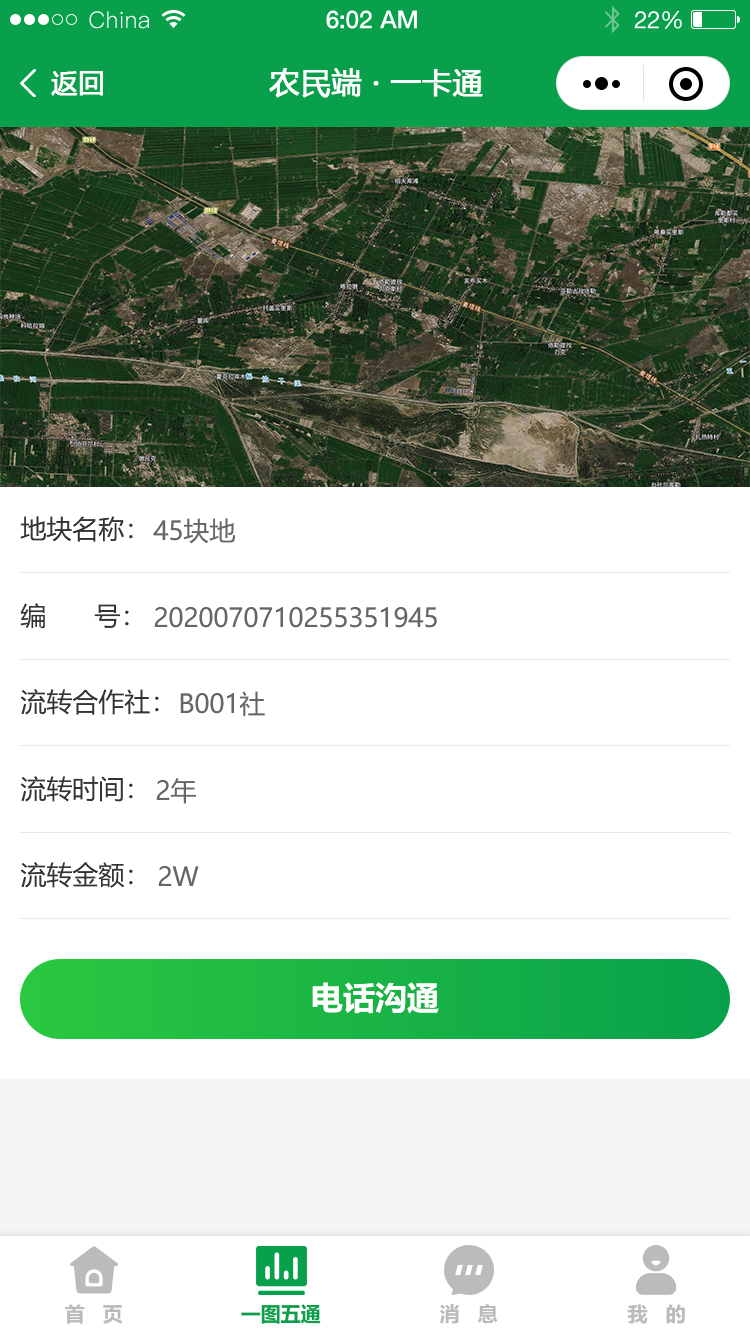
Task: Open the mini program three-dot menu
Action: click(x=601, y=84)
